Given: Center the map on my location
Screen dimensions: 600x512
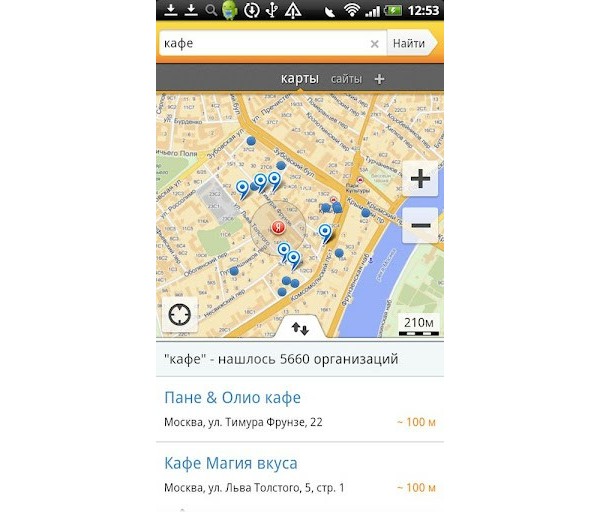Looking at the screenshot, I should coord(180,314).
